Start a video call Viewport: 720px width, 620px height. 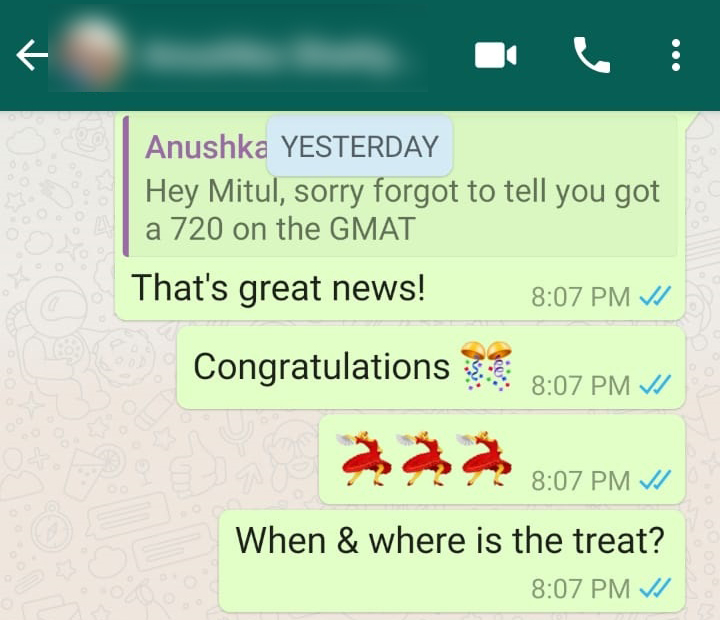(495, 56)
